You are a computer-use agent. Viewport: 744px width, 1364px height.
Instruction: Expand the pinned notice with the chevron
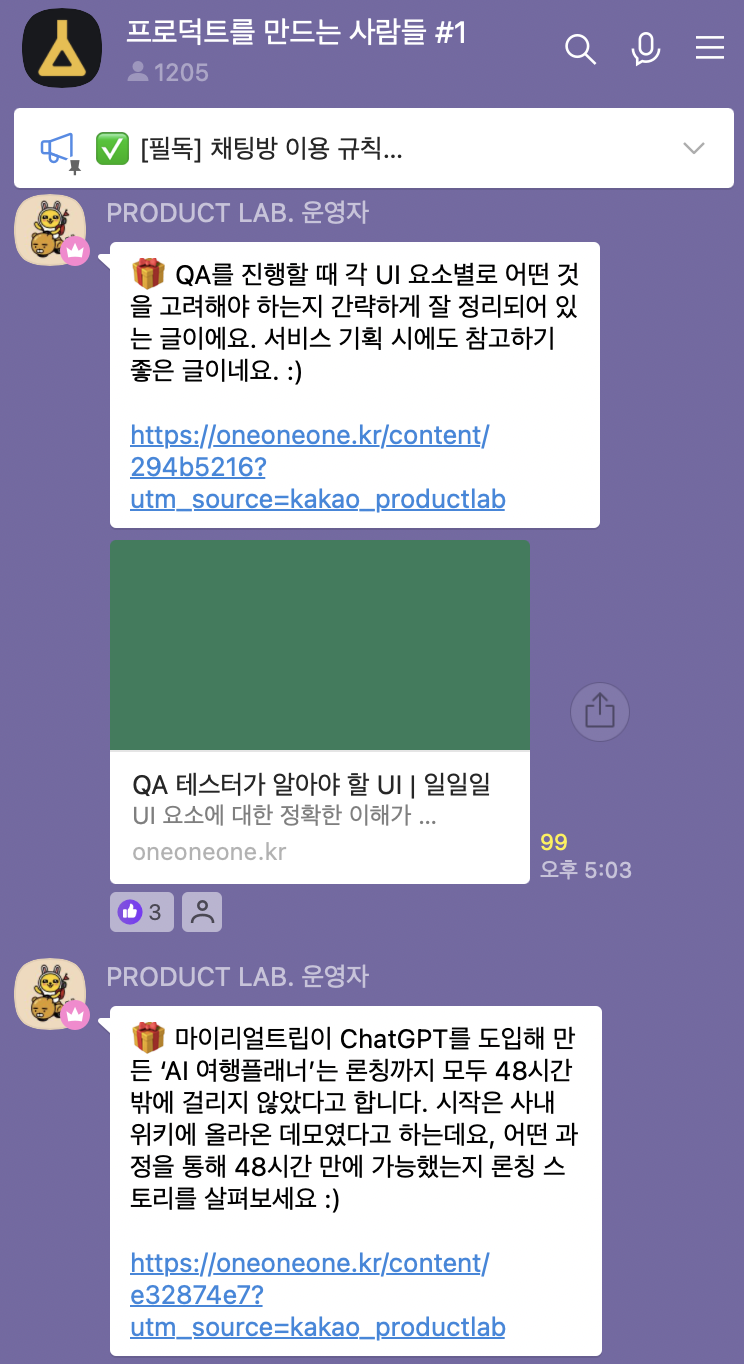click(693, 147)
